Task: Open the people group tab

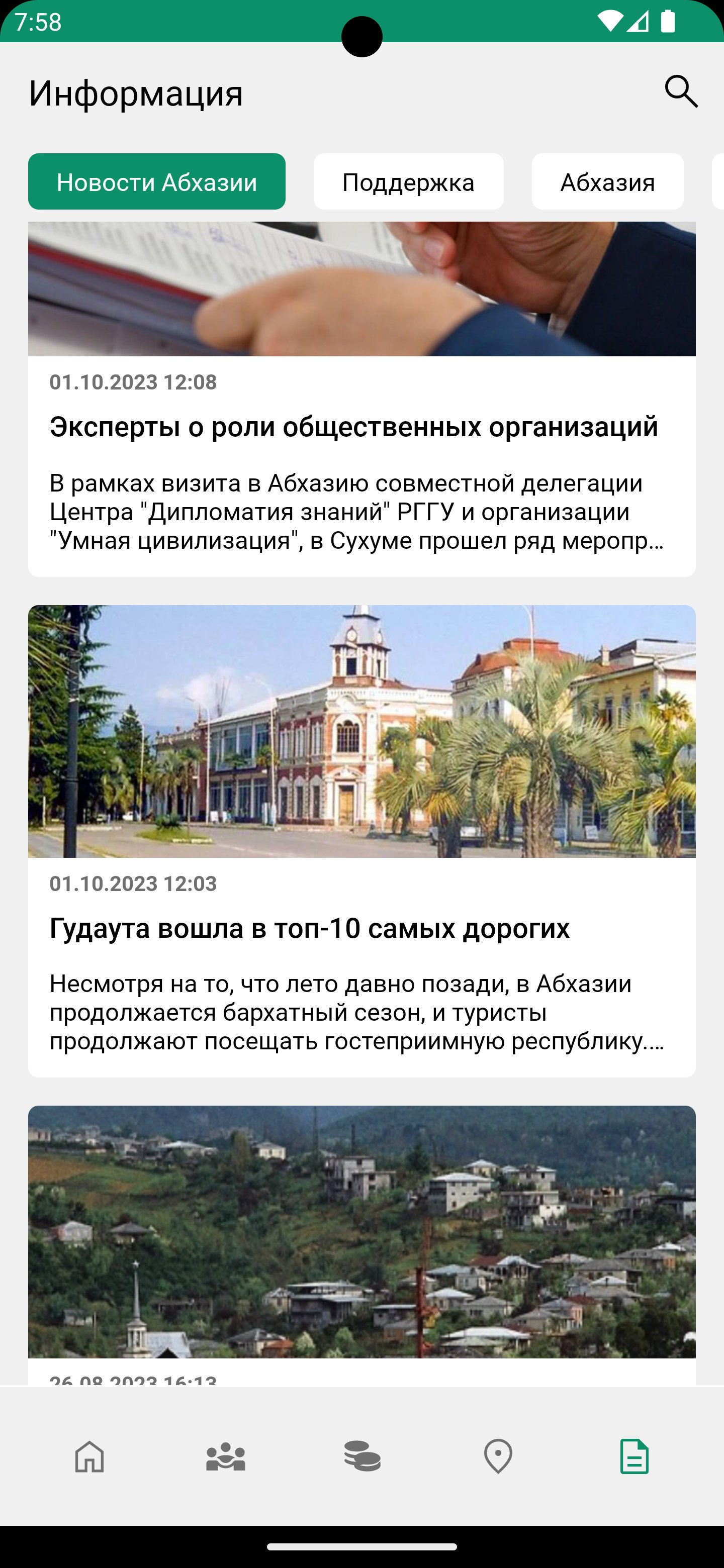Action: click(226, 1456)
